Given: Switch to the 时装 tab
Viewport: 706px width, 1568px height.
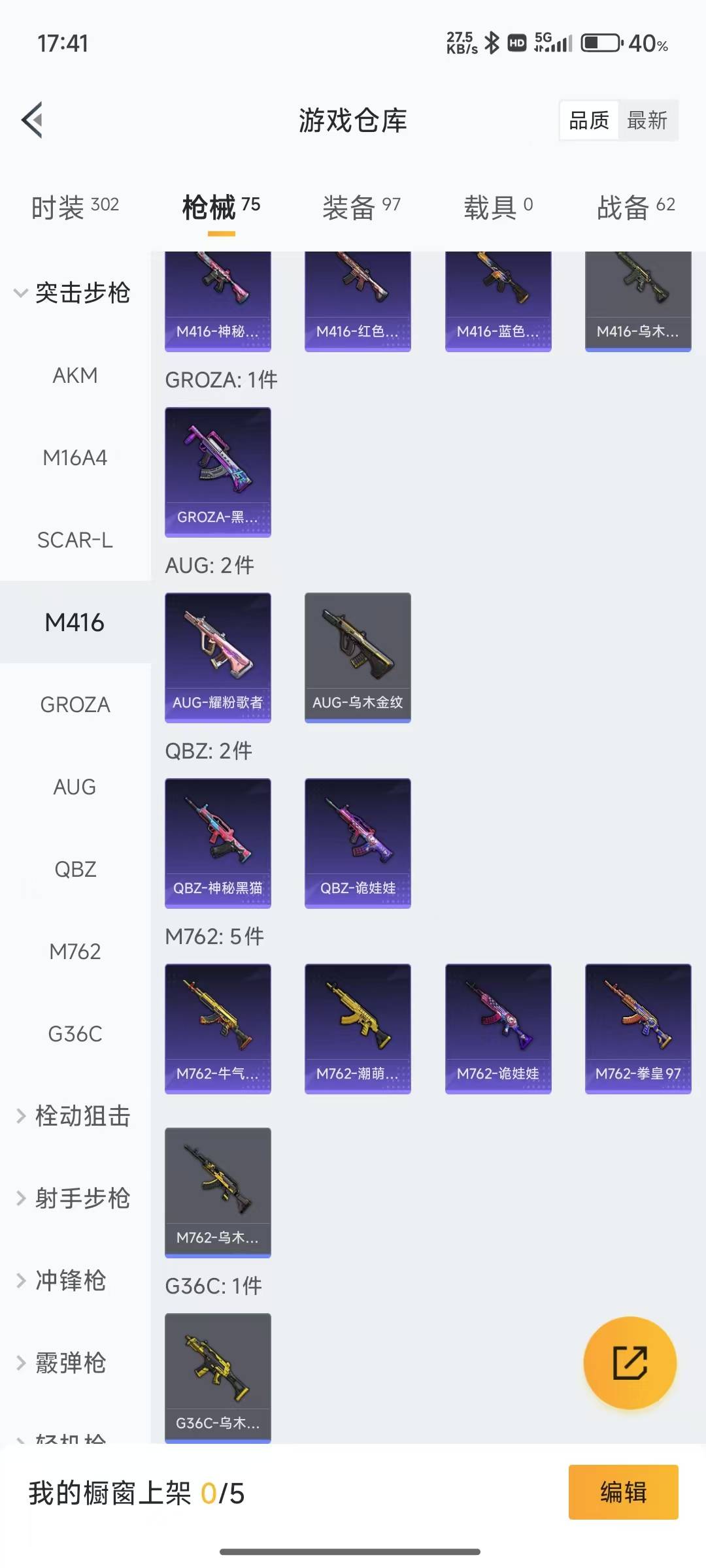Looking at the screenshot, I should [75, 208].
